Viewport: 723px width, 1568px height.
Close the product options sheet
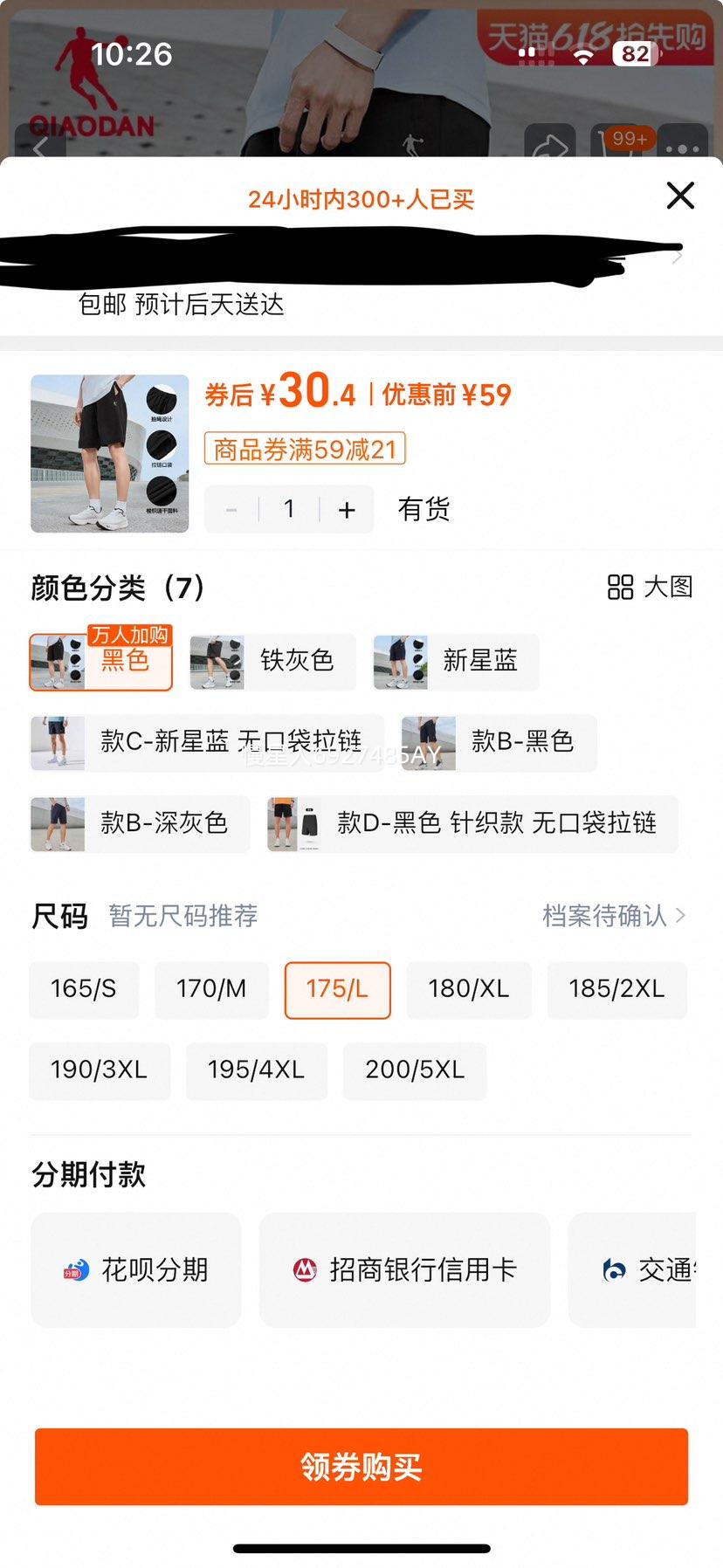pos(680,196)
